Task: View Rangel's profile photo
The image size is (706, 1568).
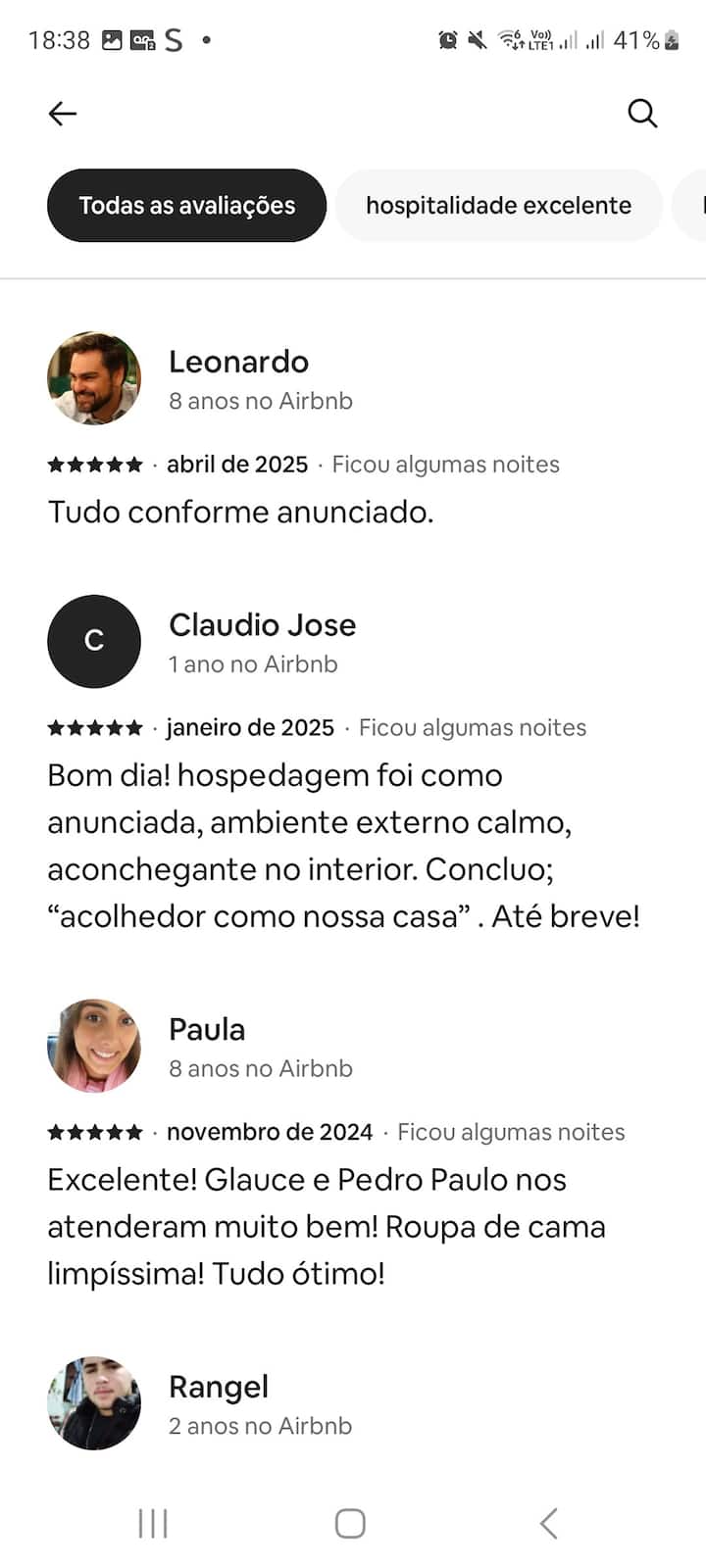Action: pos(94,1403)
